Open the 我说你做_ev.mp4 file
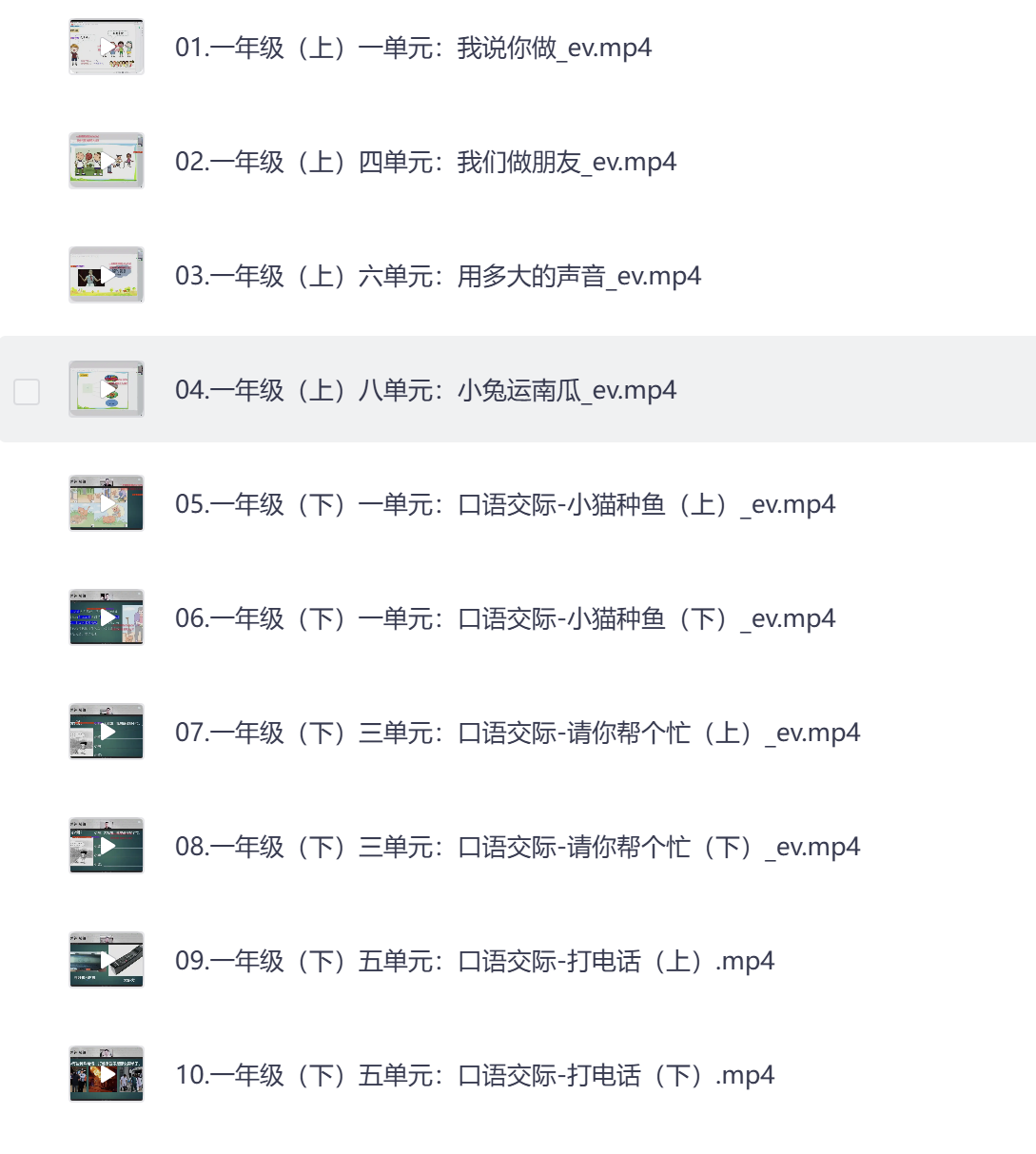The height and width of the screenshot is (1154, 1036). click(414, 48)
